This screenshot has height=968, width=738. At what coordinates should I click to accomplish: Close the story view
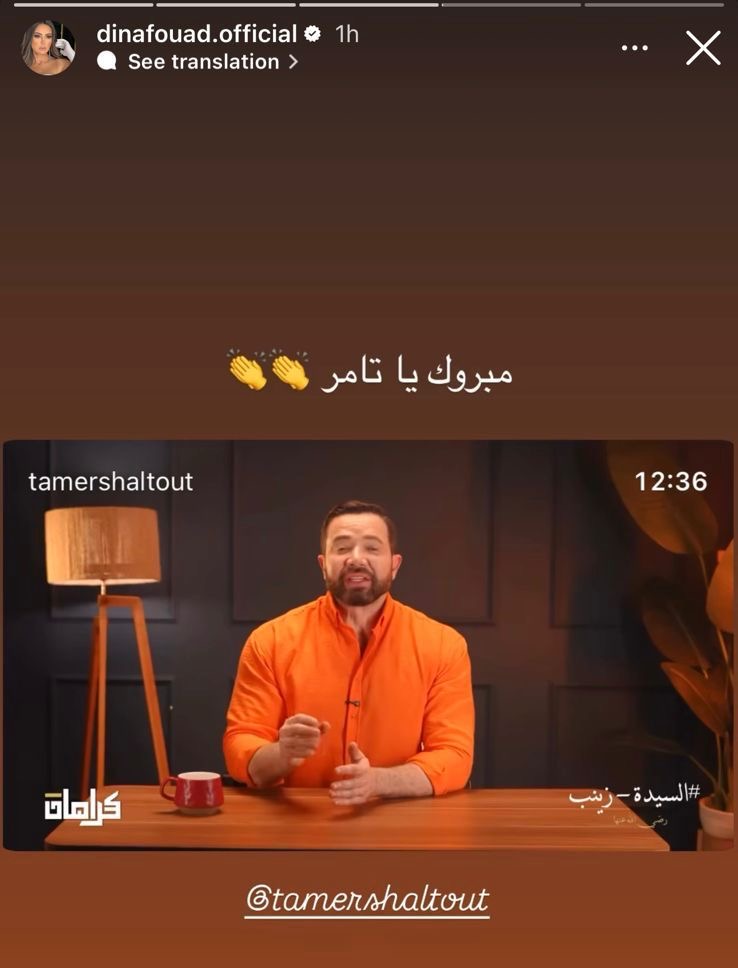[703, 46]
